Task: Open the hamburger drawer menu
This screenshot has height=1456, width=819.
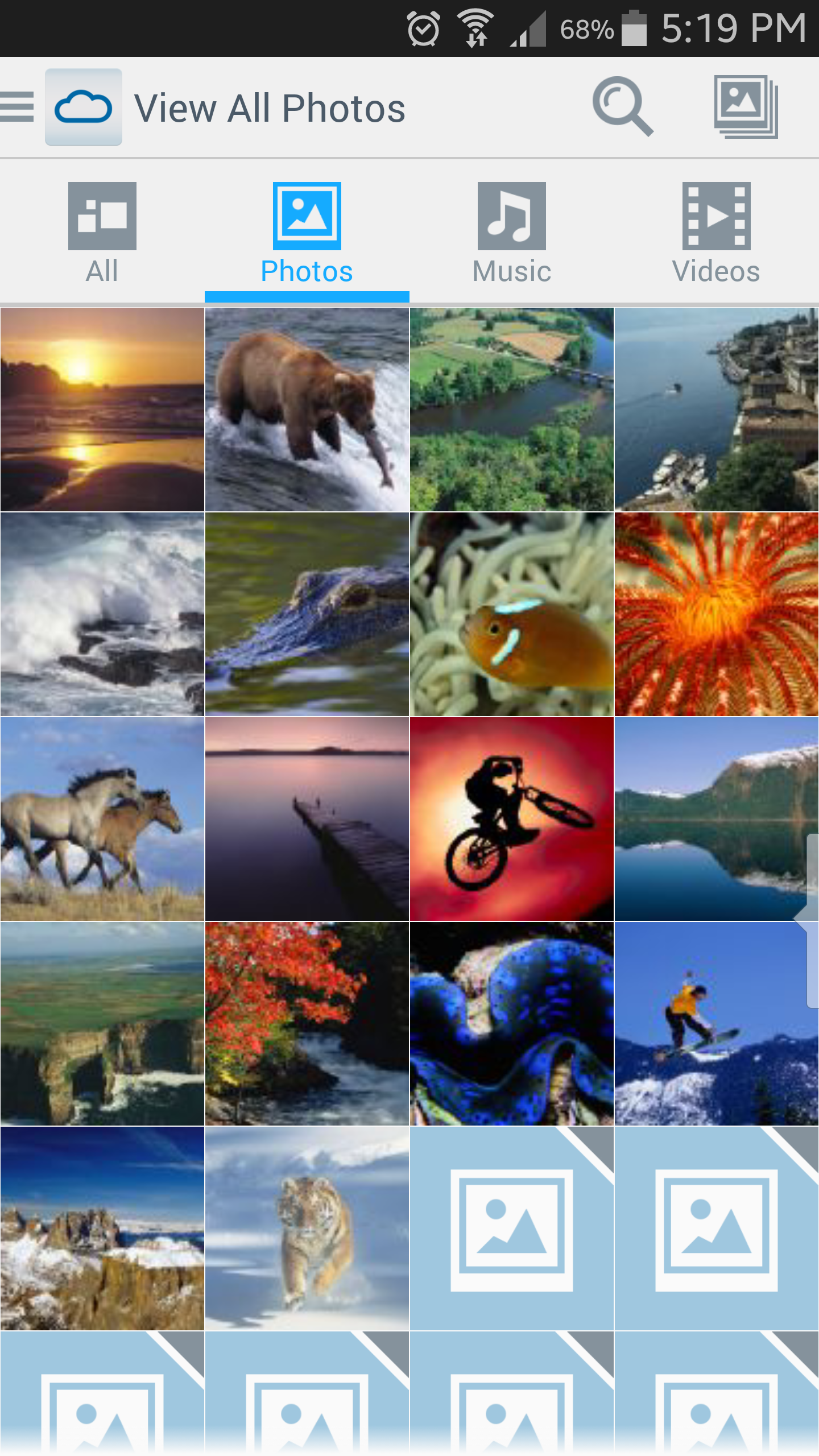Action: point(17,107)
